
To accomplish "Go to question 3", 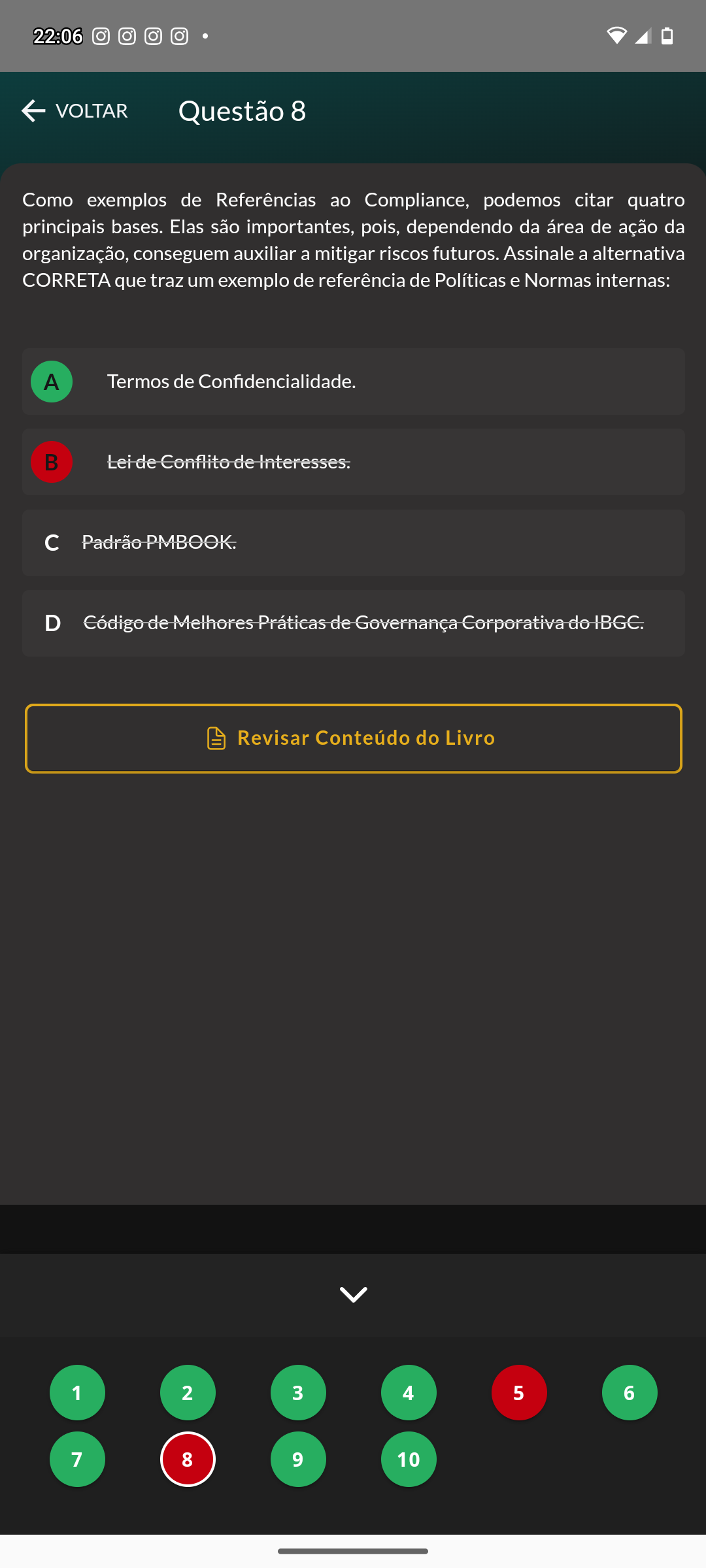I will tap(298, 1392).
